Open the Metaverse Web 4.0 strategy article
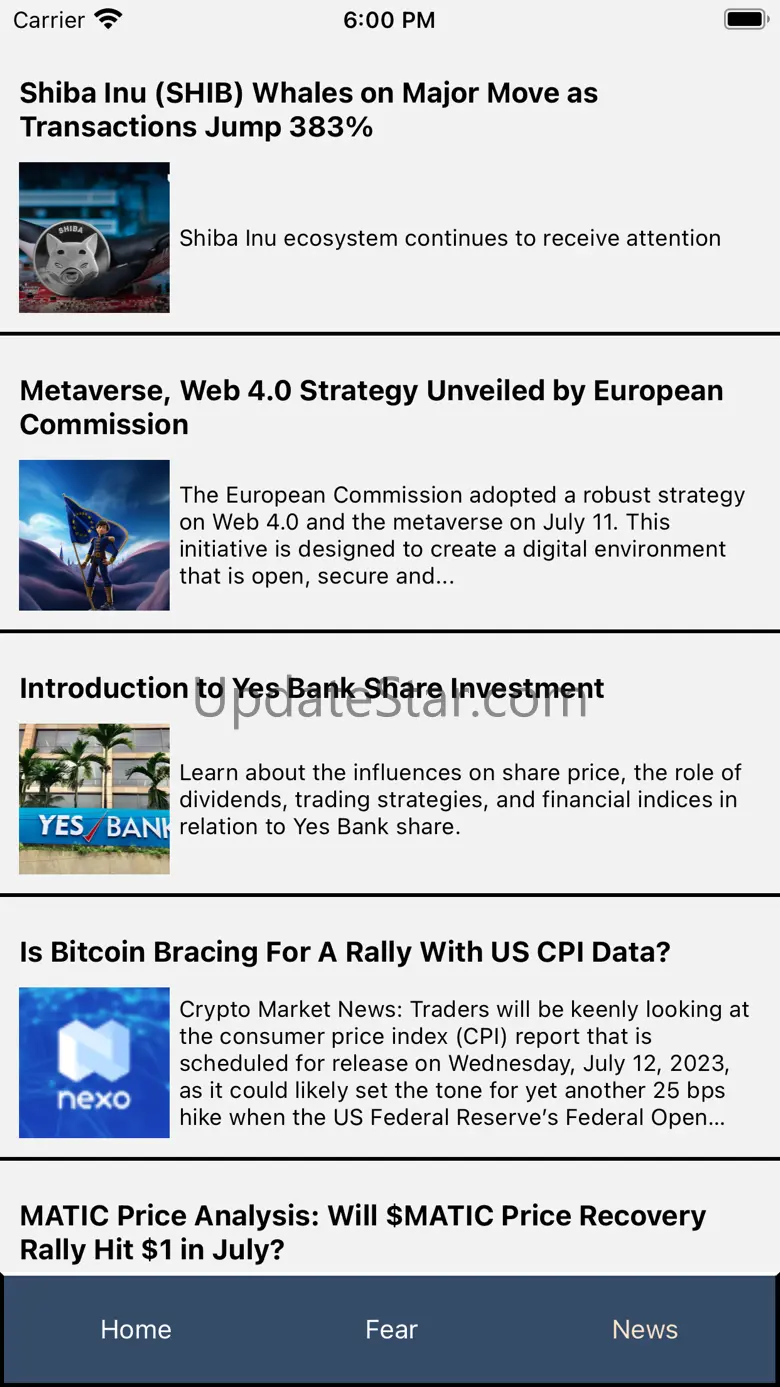This screenshot has width=780, height=1387. point(371,407)
